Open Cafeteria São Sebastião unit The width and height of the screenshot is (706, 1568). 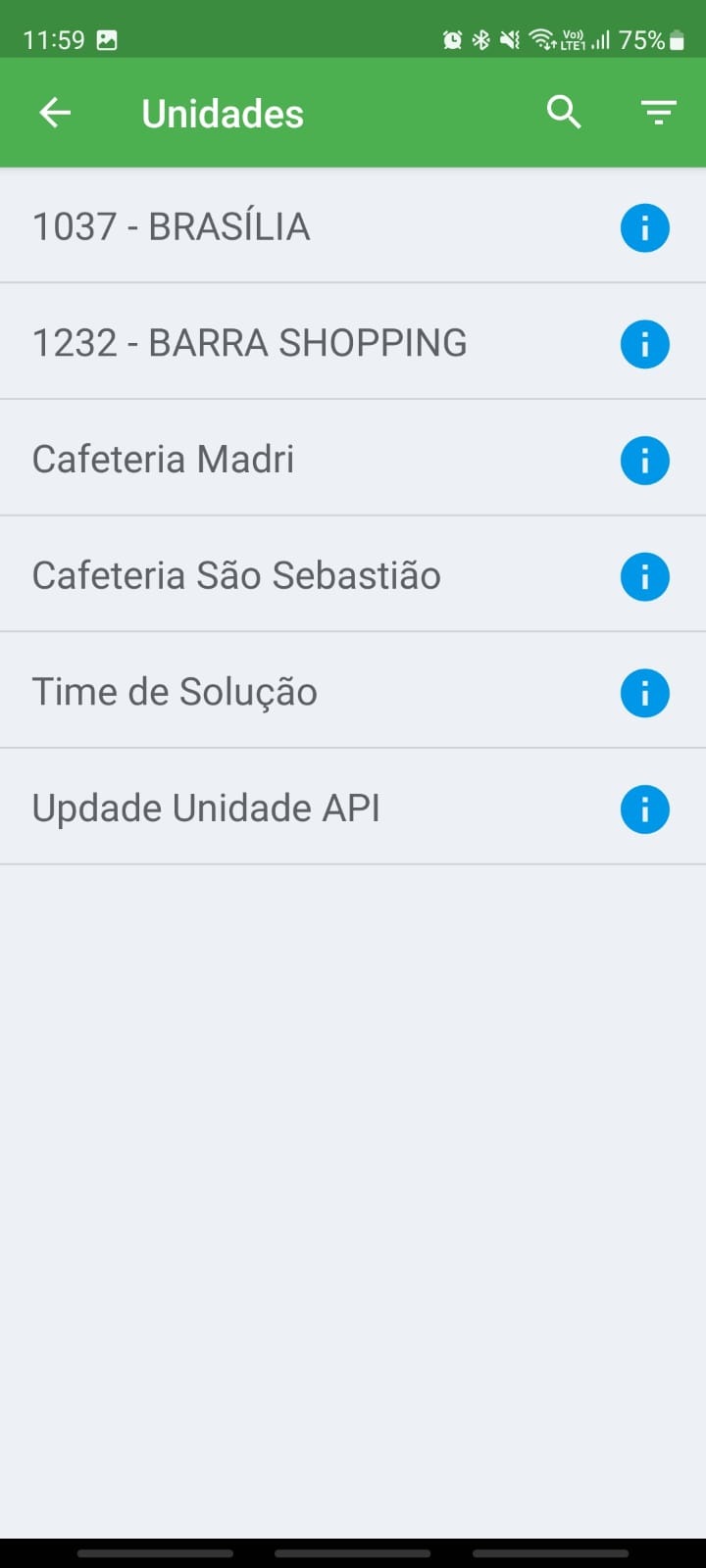pyautogui.click(x=236, y=575)
